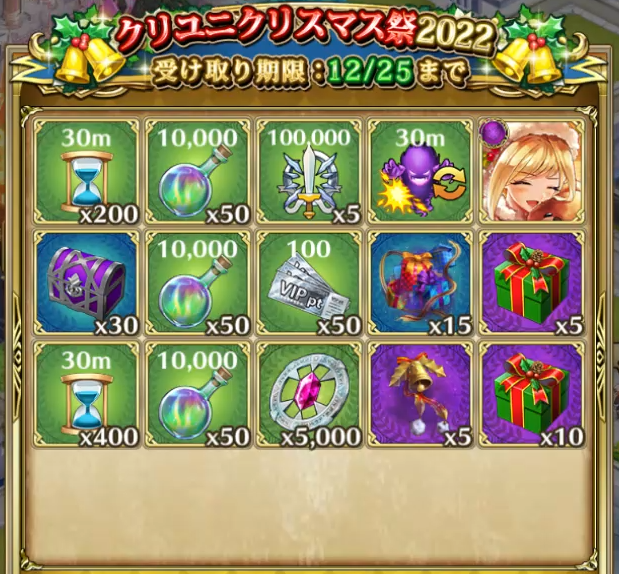This screenshot has width=619, height=574.
Task: Open the wrapped gift bundle x15 item
Action: click(419, 283)
